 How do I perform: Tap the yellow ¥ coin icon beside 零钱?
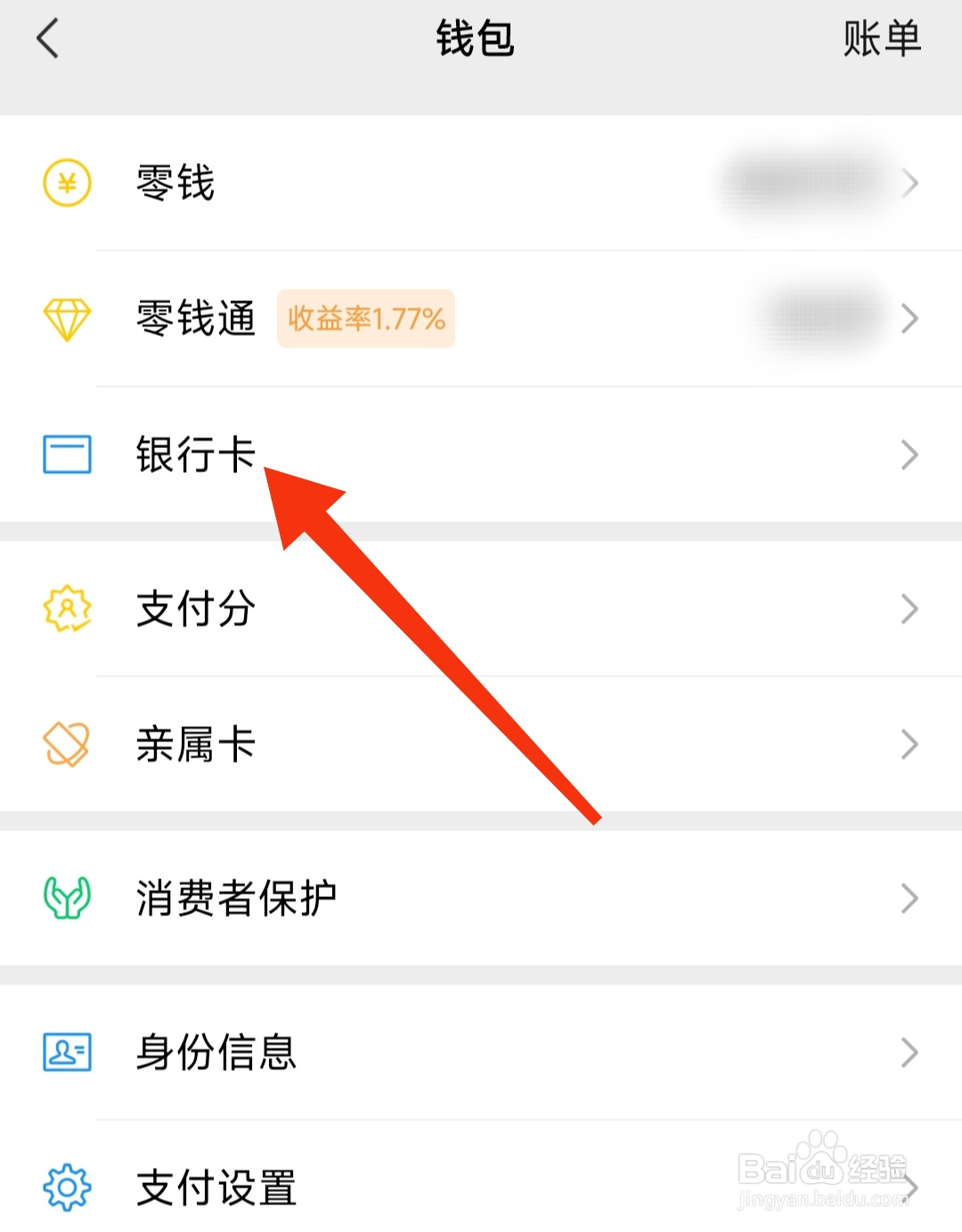tap(65, 183)
